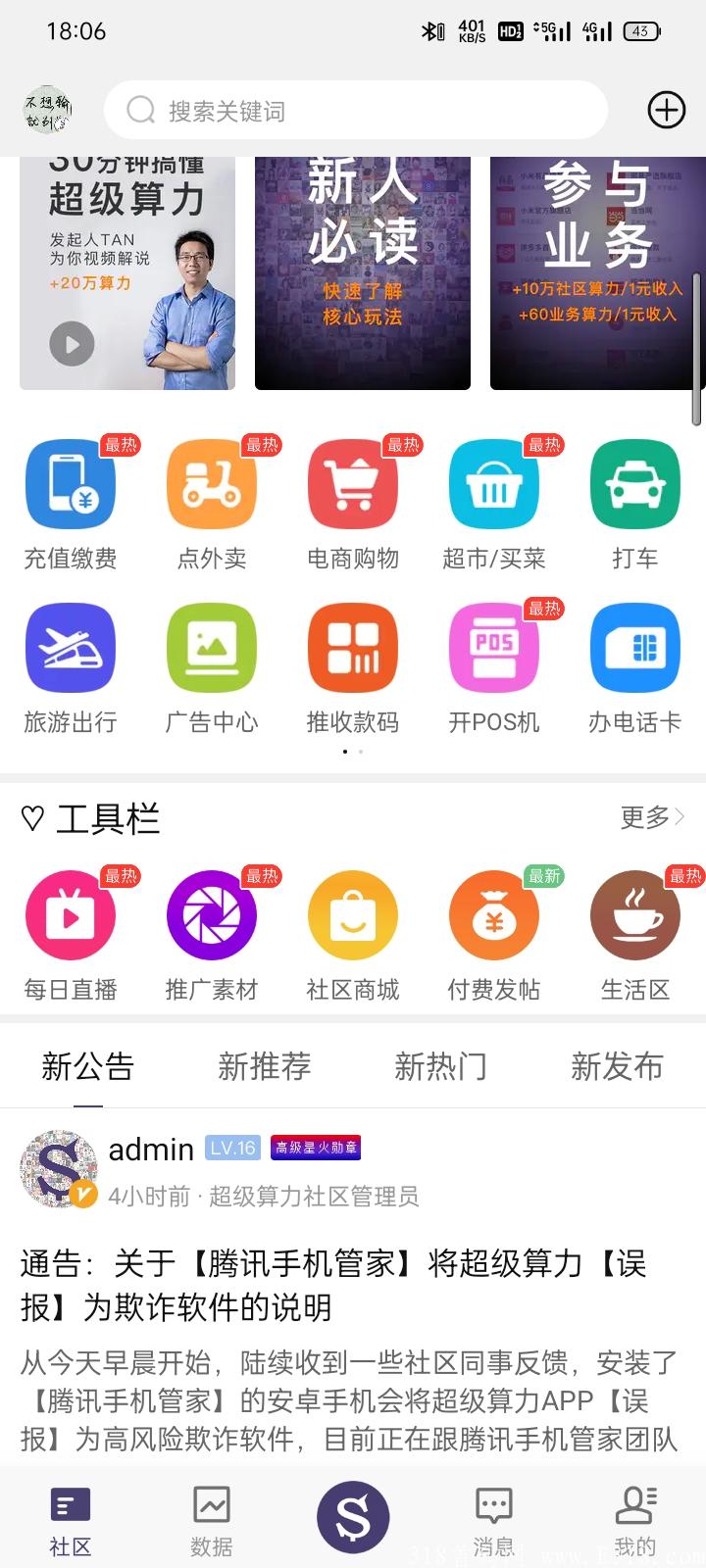Viewport: 706px width, 1568px height.
Task: Tap the heart toggle next to 工具栏
Action: [33, 817]
